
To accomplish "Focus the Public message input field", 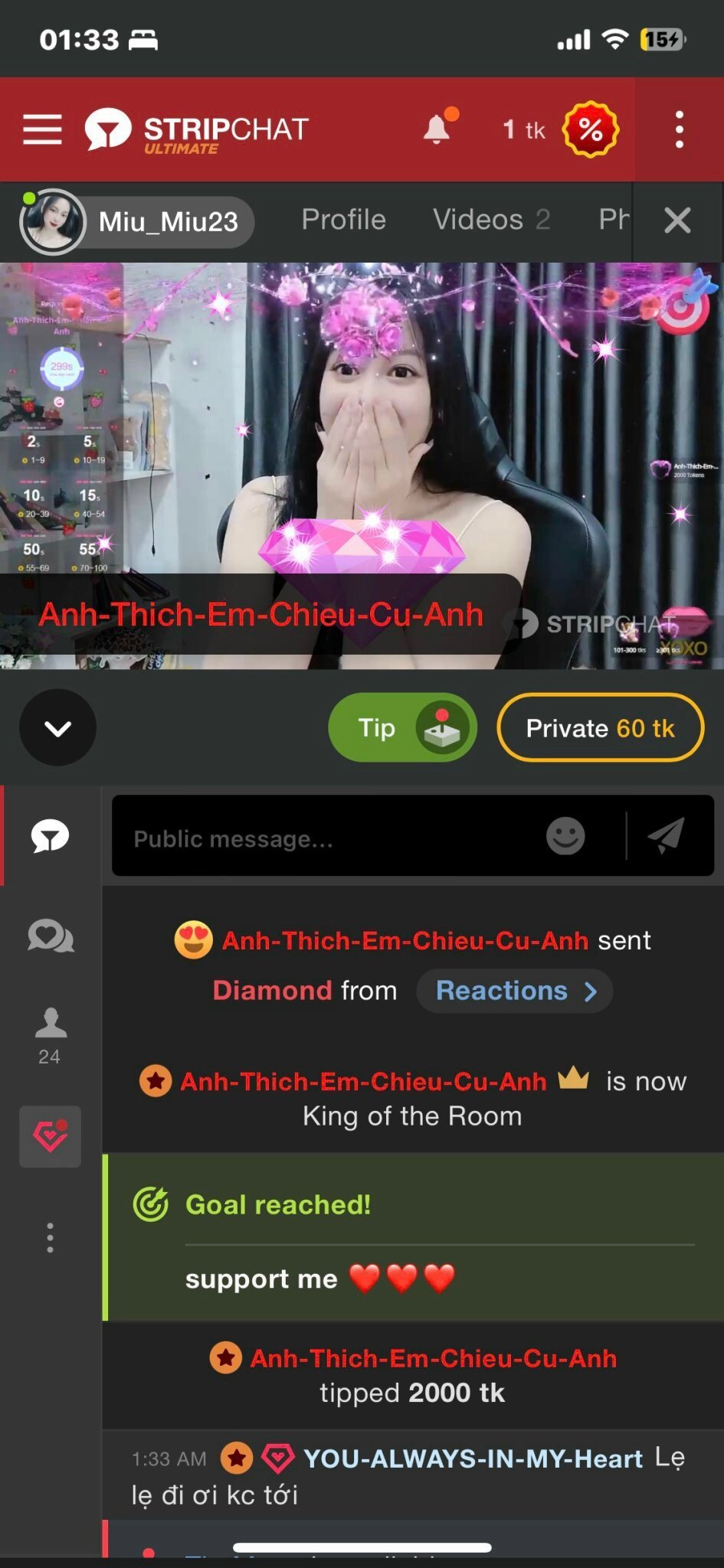I will (322, 836).
